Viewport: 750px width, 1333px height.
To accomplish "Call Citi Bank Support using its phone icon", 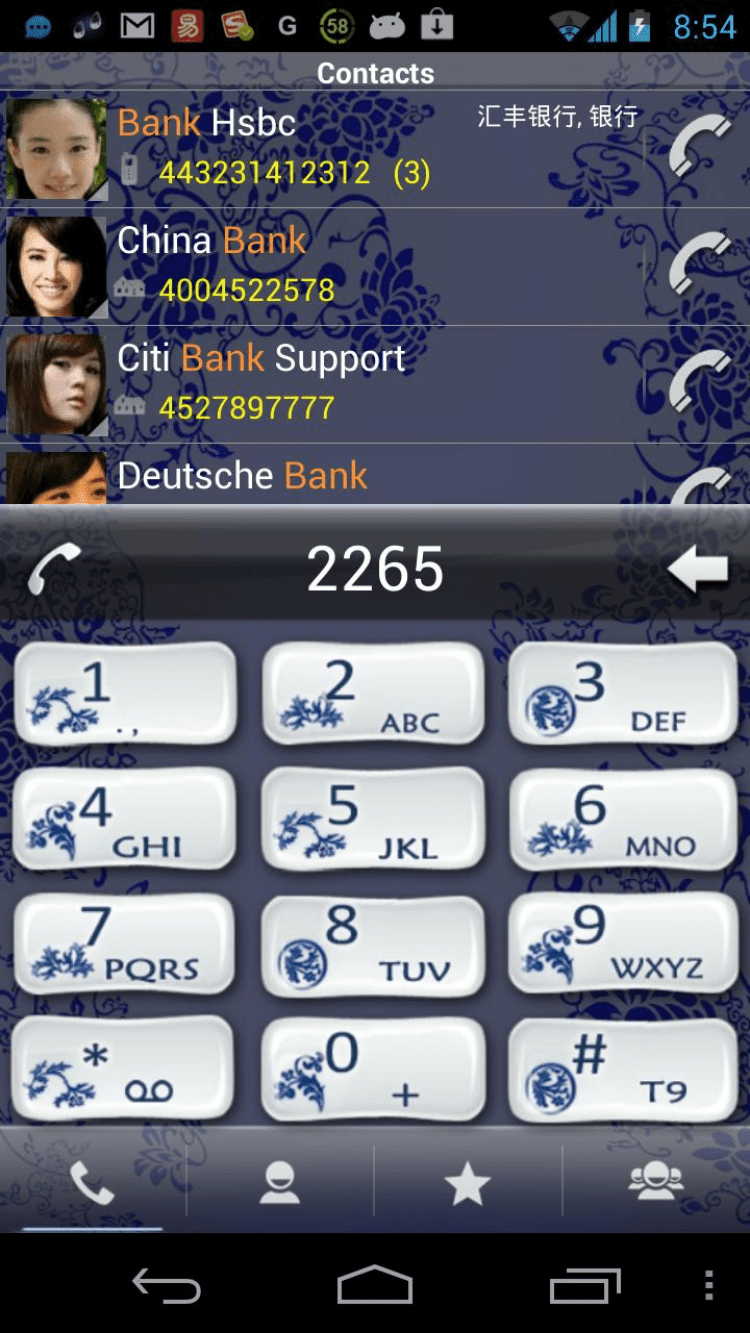I will [698, 382].
